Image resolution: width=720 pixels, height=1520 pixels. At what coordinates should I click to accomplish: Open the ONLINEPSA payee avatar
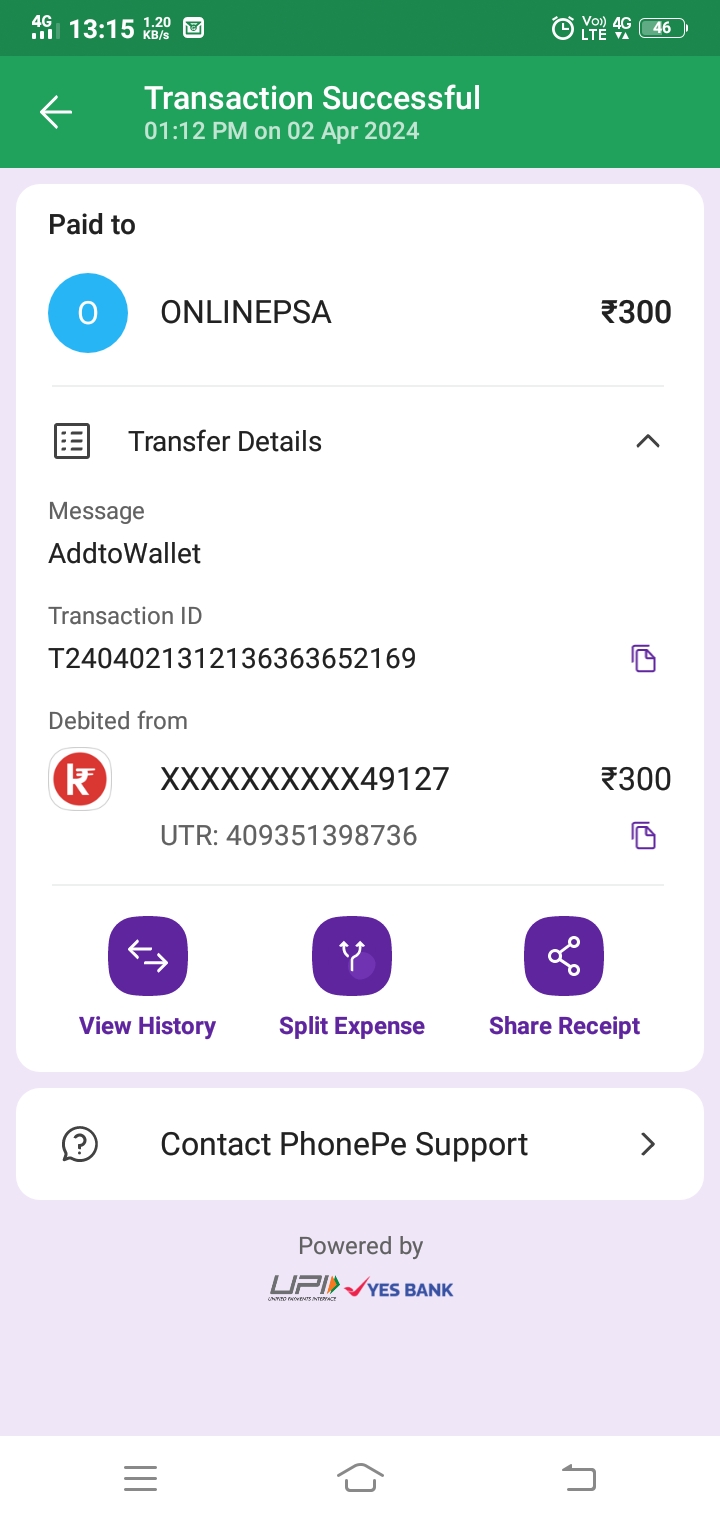(x=88, y=313)
